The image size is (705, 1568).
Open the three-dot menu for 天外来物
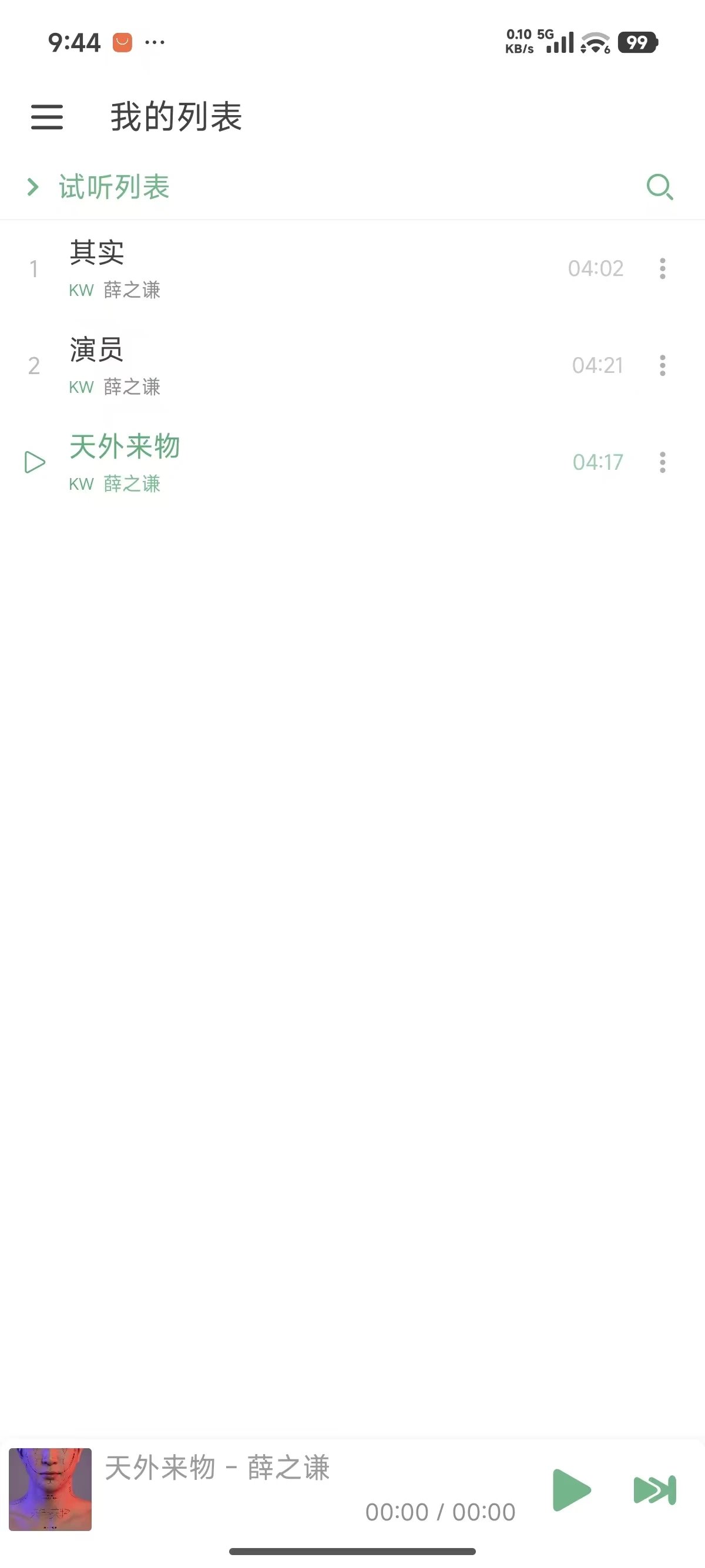[x=662, y=462]
